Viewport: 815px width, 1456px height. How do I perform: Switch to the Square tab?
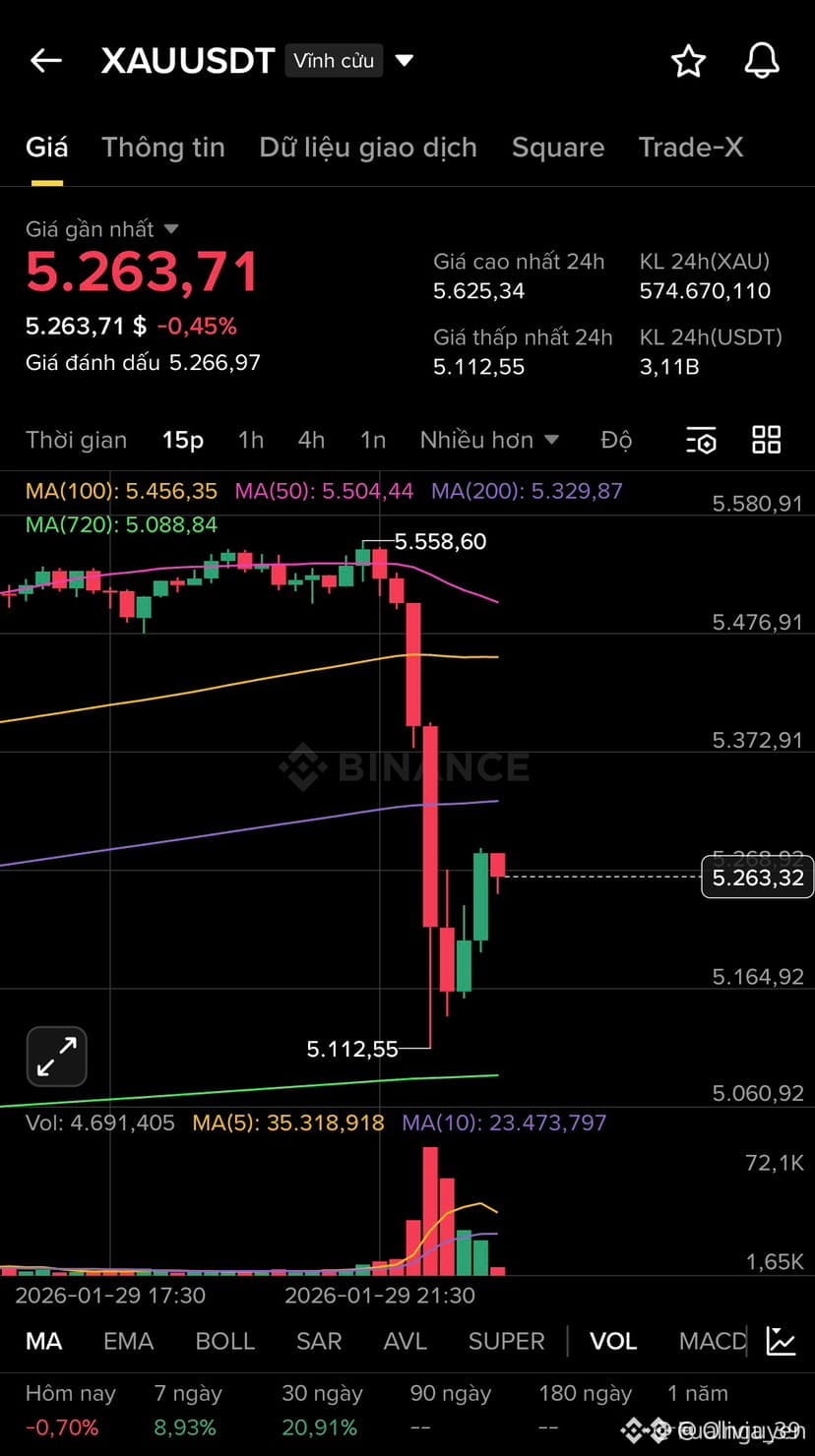[x=557, y=148]
